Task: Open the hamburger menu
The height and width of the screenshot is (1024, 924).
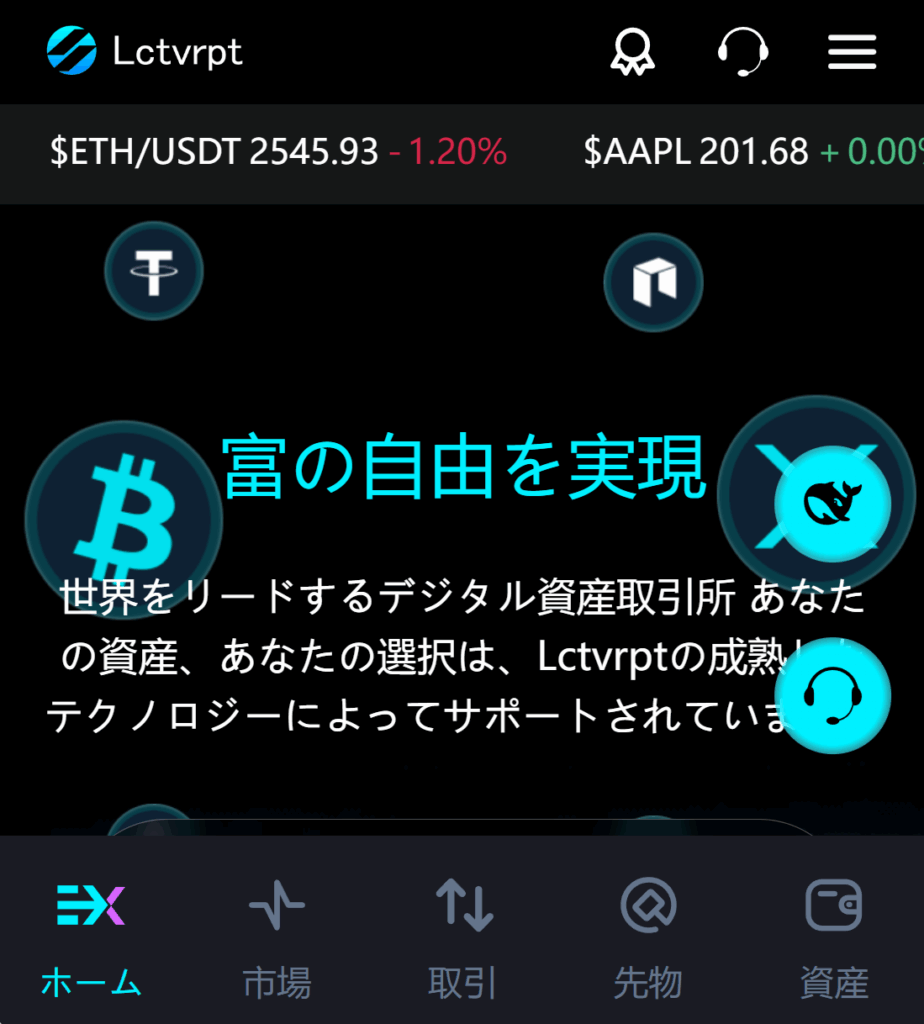Action: click(852, 51)
